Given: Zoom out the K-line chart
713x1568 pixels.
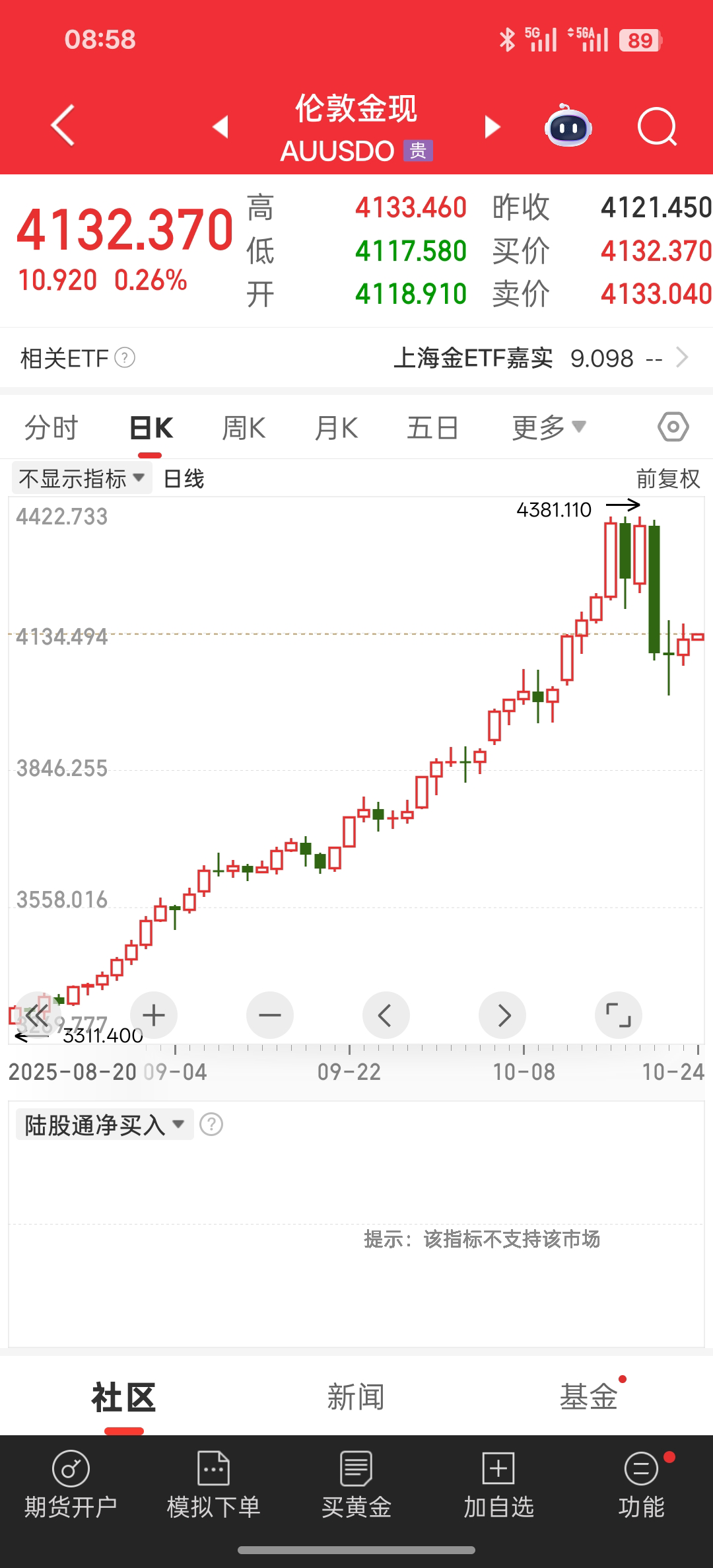Looking at the screenshot, I should (270, 1015).
